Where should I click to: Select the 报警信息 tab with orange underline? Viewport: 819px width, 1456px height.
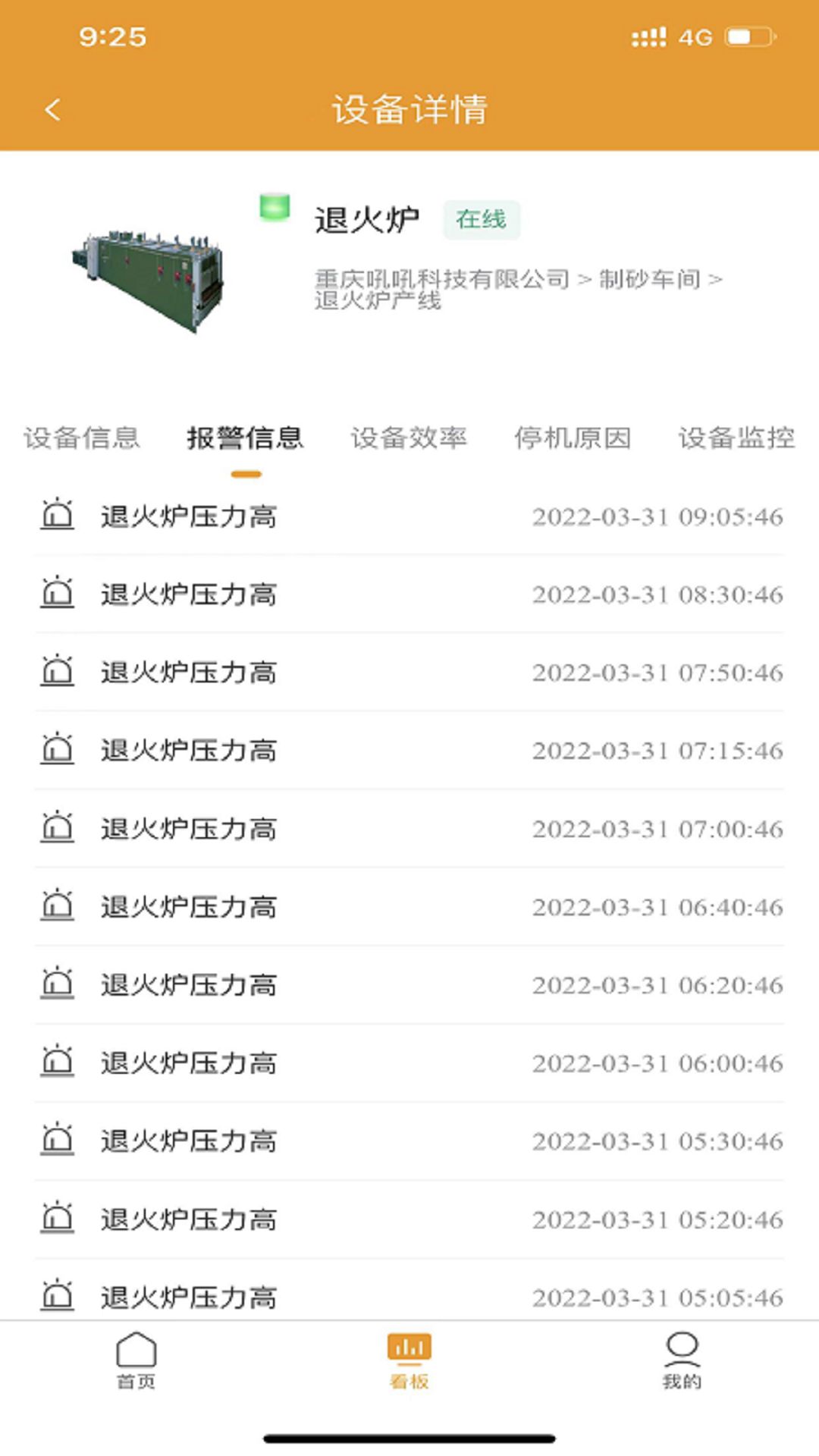[244, 438]
